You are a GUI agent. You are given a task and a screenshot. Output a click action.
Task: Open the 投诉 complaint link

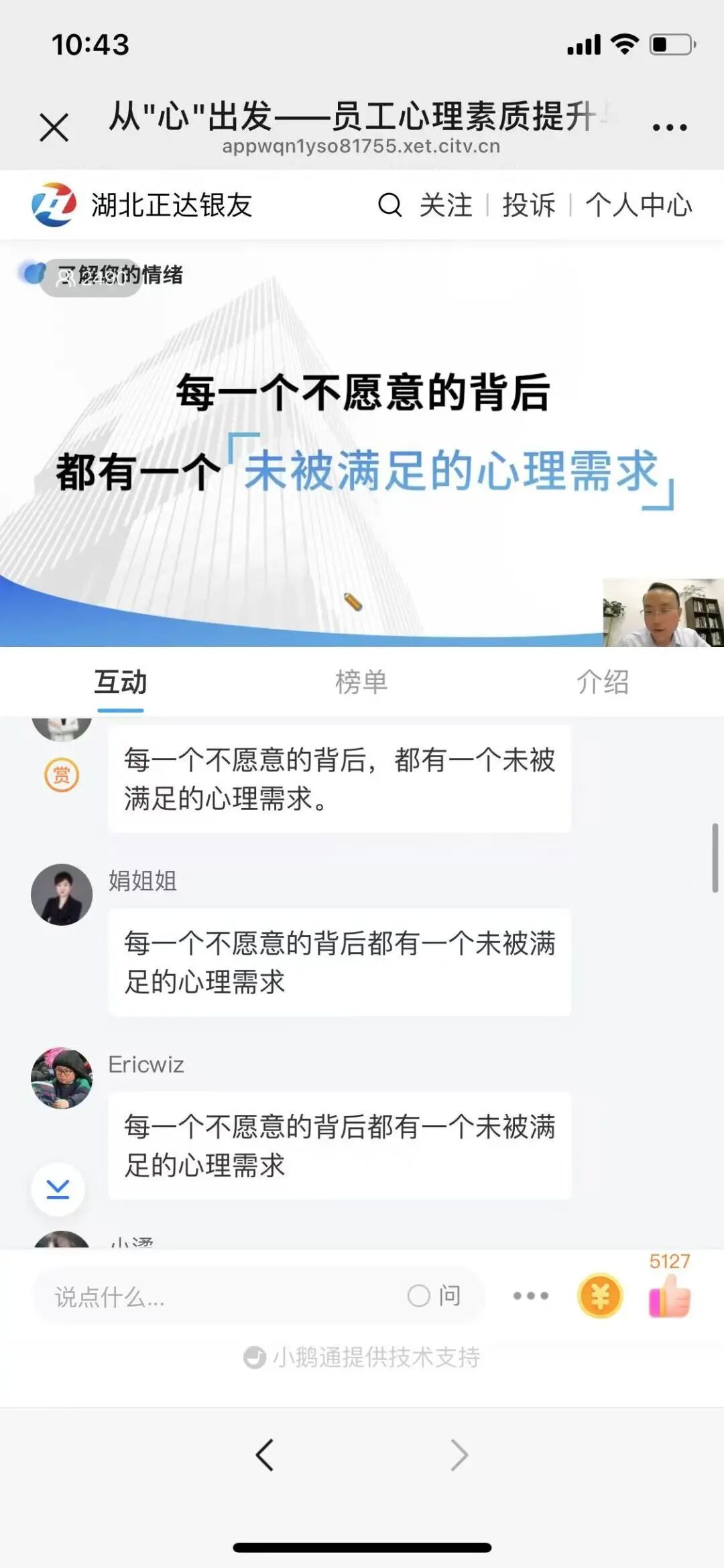coord(529,204)
